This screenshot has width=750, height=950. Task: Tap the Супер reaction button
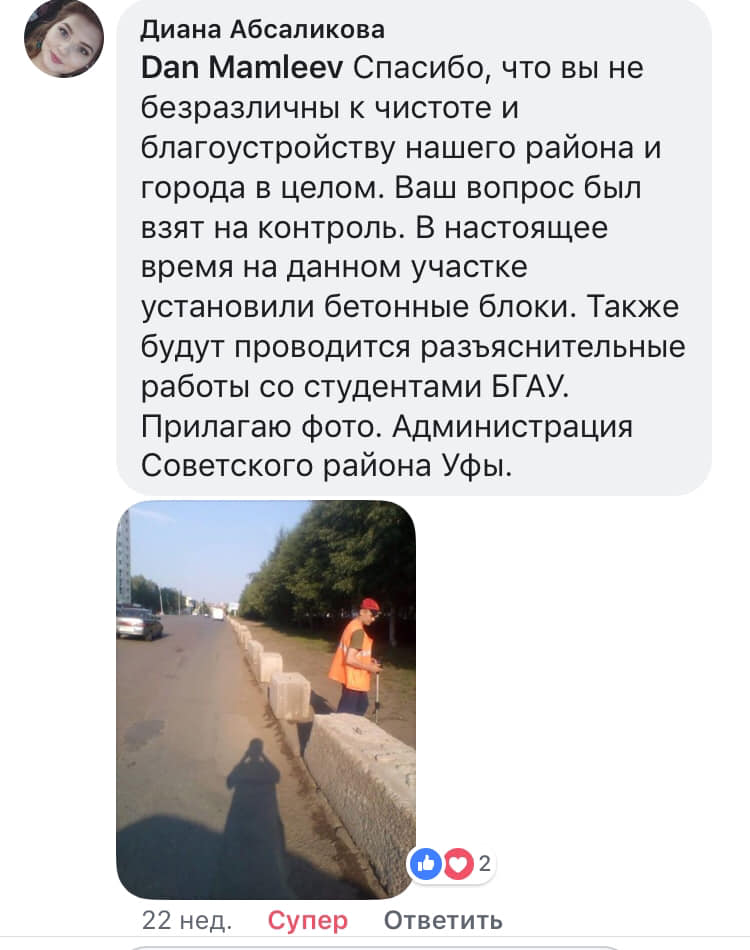click(308, 920)
